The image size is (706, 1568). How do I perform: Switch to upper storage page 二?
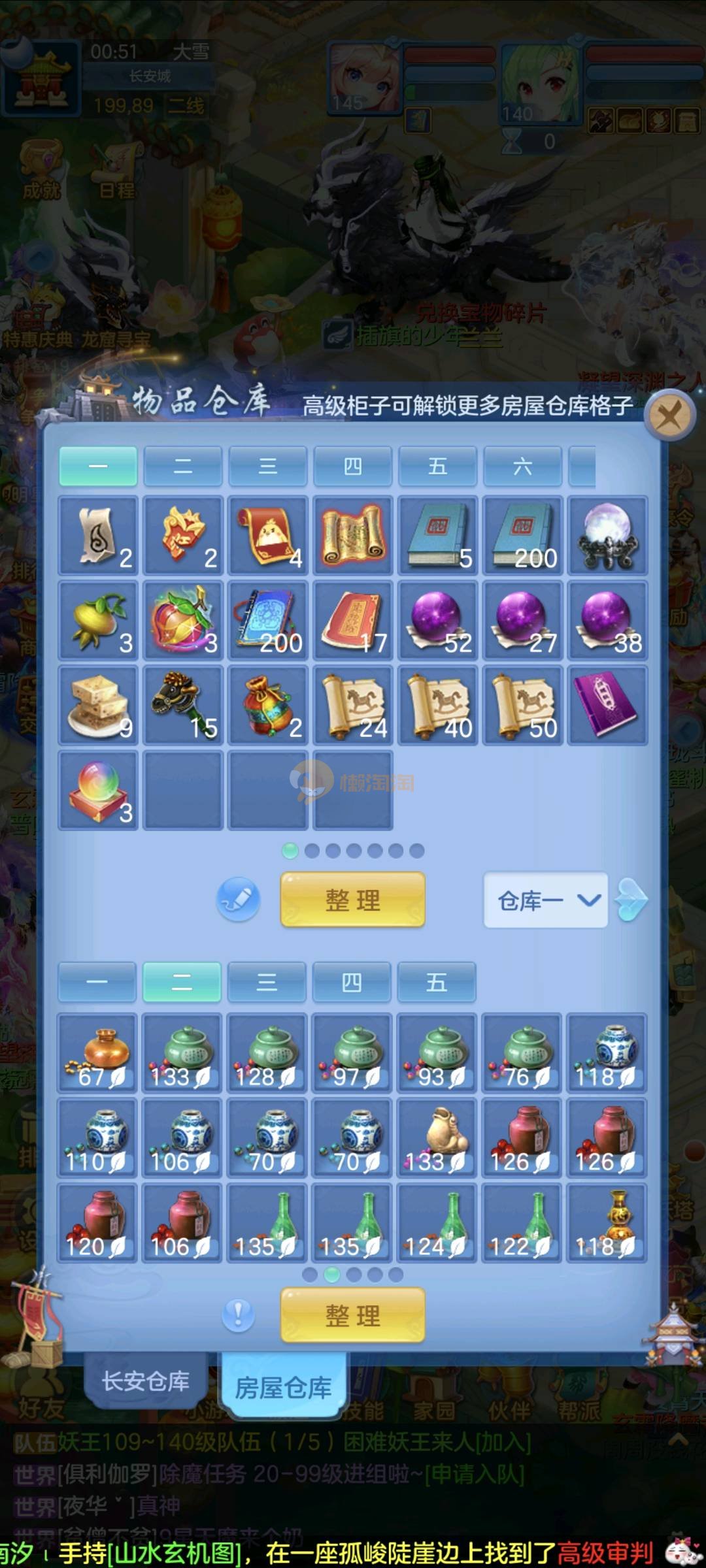(x=183, y=466)
